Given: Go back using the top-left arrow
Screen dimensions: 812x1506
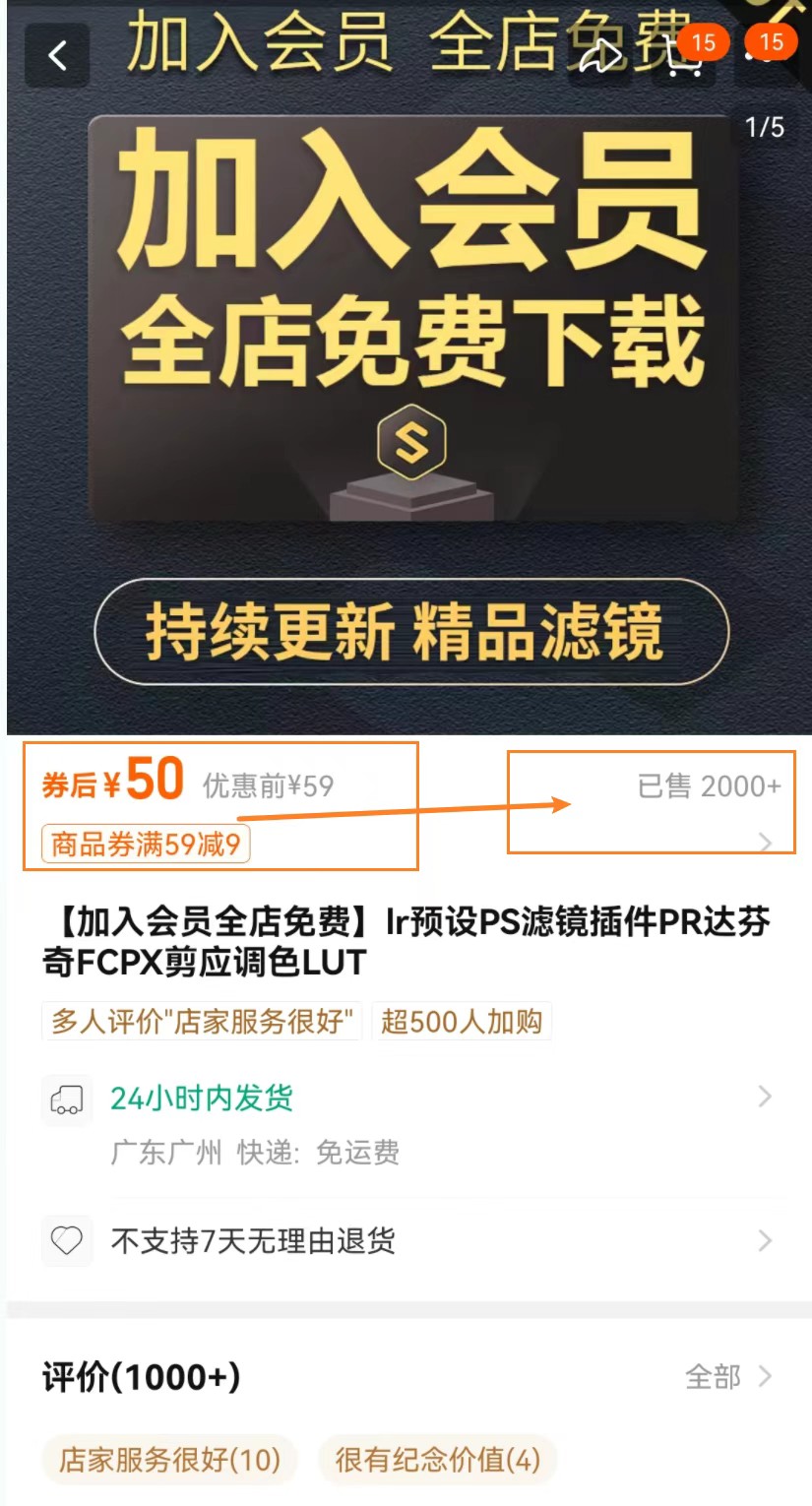Looking at the screenshot, I should click(x=57, y=56).
